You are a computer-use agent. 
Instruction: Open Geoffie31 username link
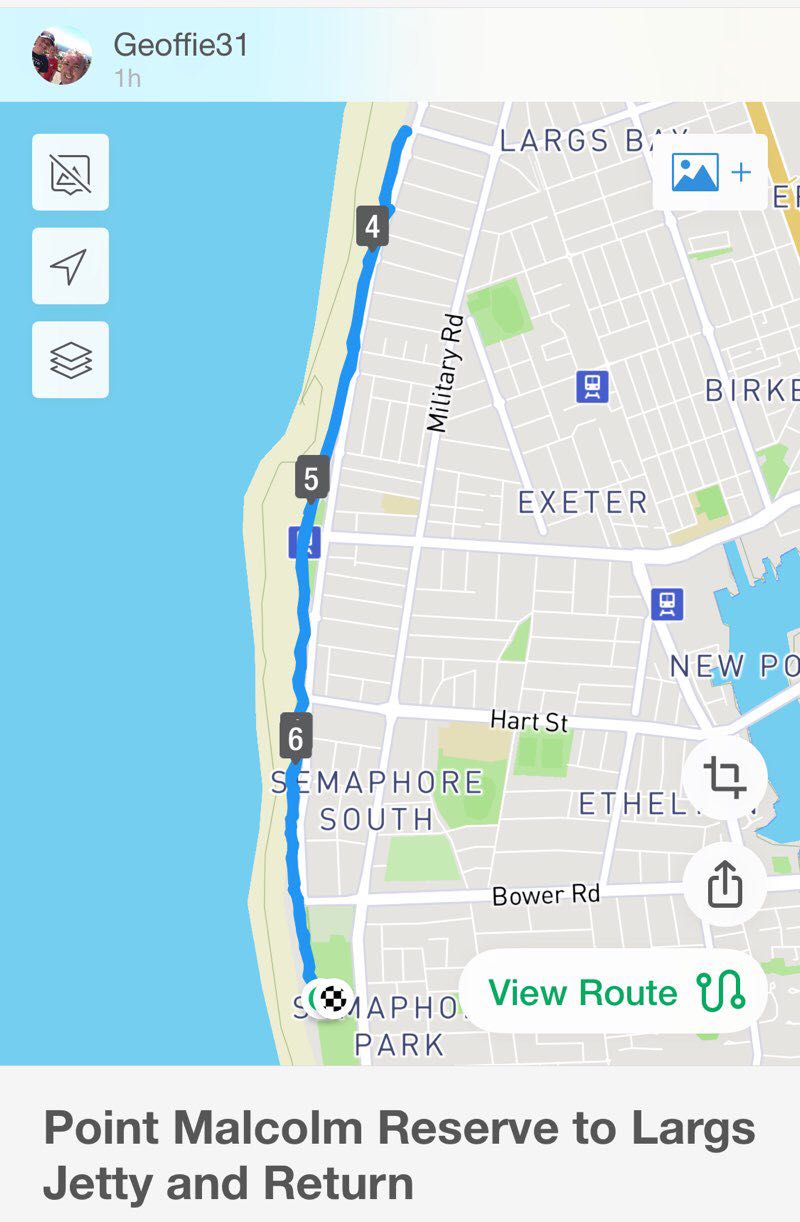[x=180, y=45]
